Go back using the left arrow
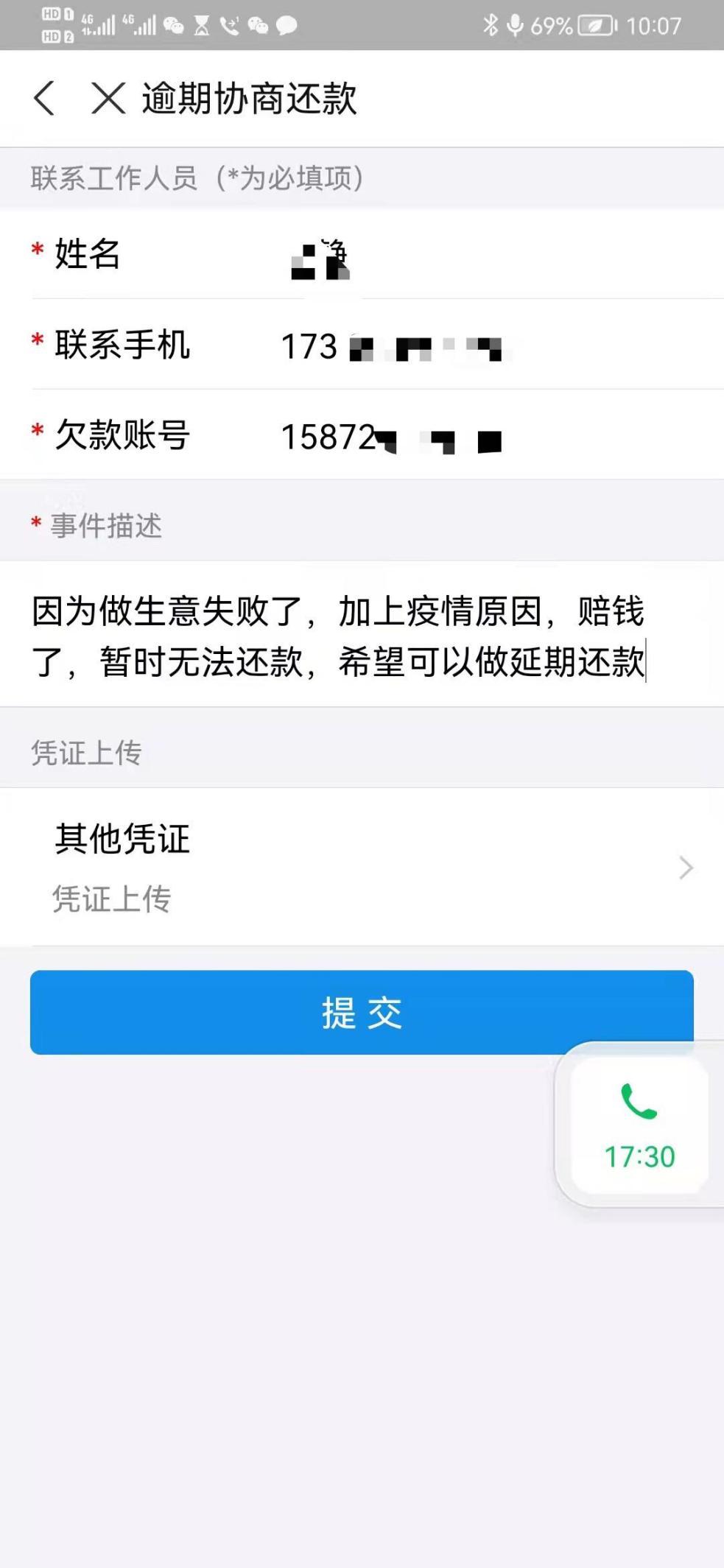The image size is (724, 1568). (x=44, y=98)
